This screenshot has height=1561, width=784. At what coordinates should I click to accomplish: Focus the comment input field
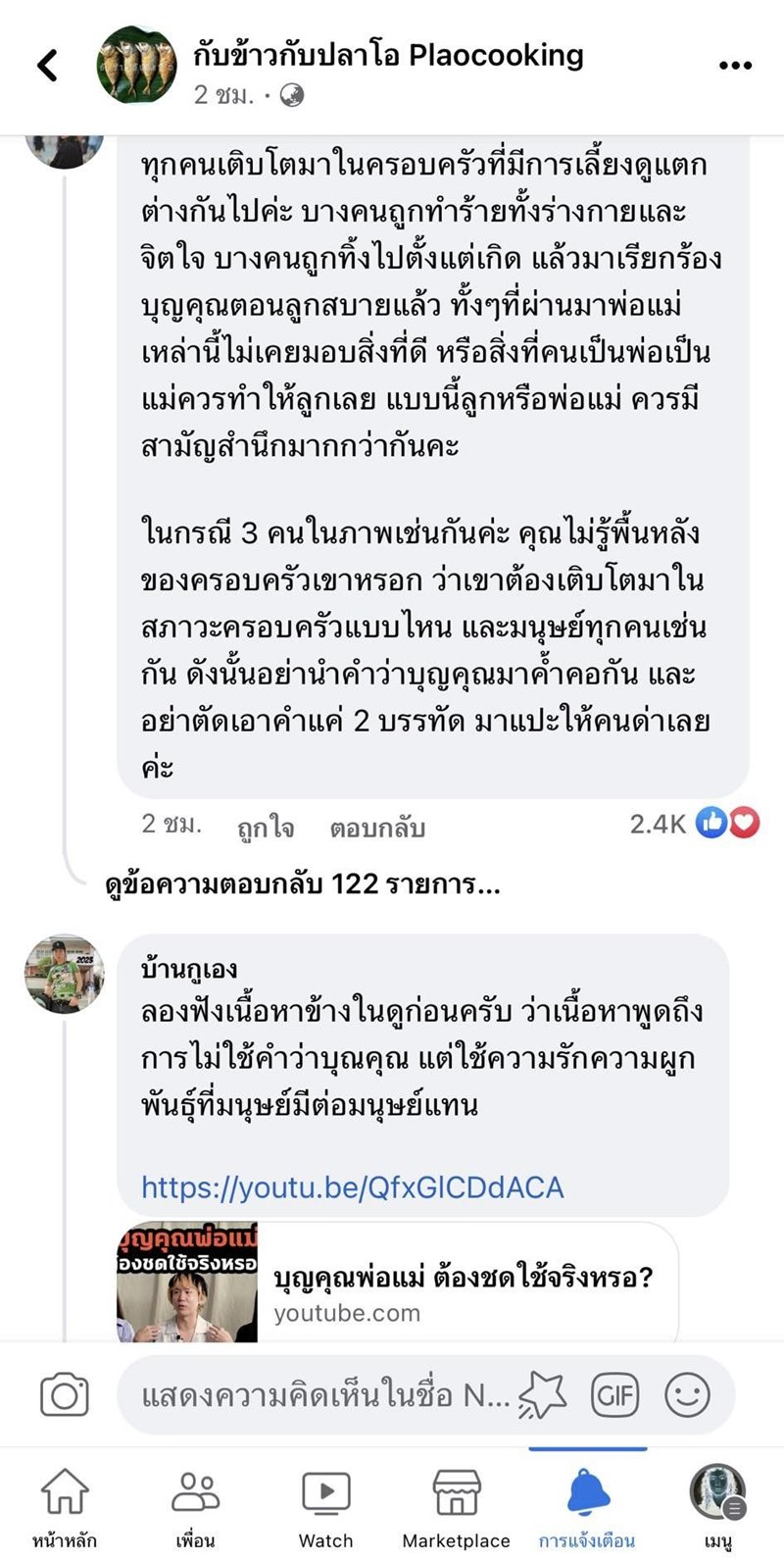point(323,1395)
